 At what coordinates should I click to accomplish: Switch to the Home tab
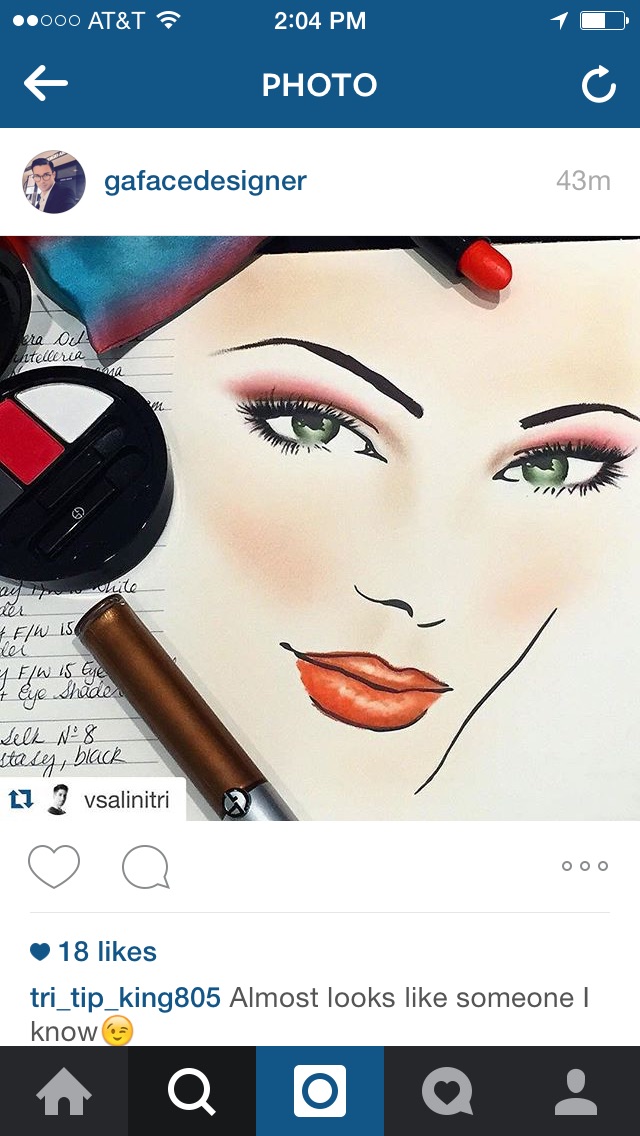coord(64,1091)
